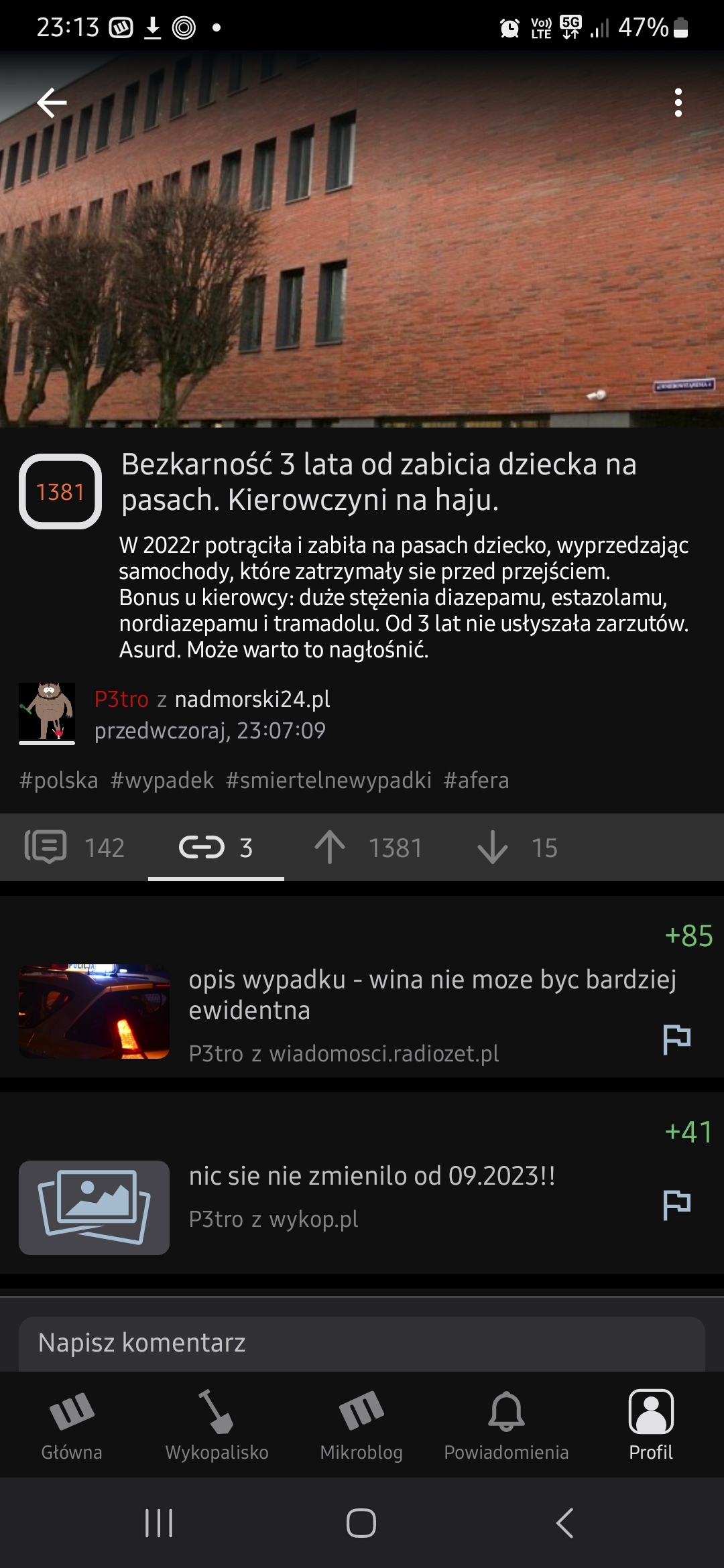This screenshot has height=1568, width=724.
Task: Open the nadmorski24.pl source link
Action: point(252,699)
